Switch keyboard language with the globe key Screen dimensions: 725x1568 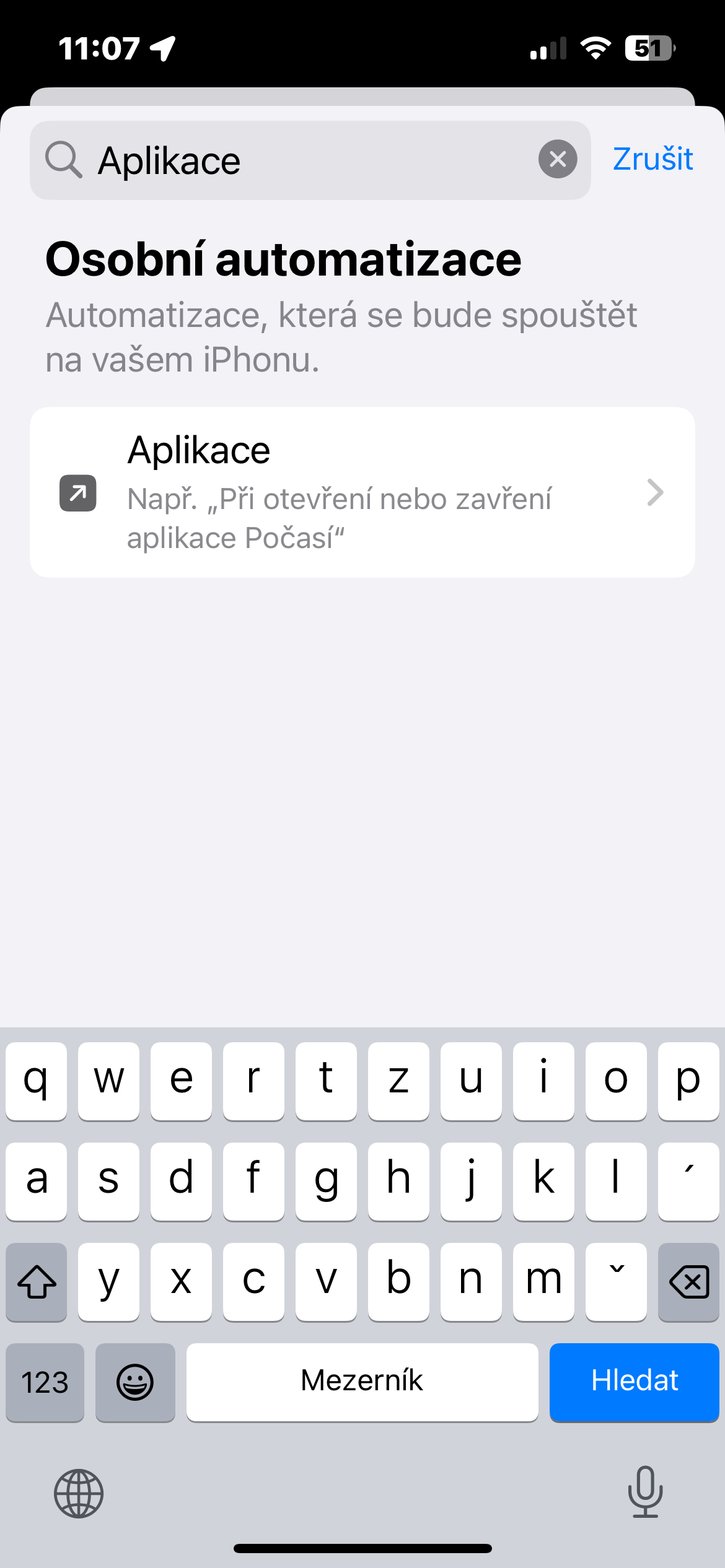(x=79, y=1493)
